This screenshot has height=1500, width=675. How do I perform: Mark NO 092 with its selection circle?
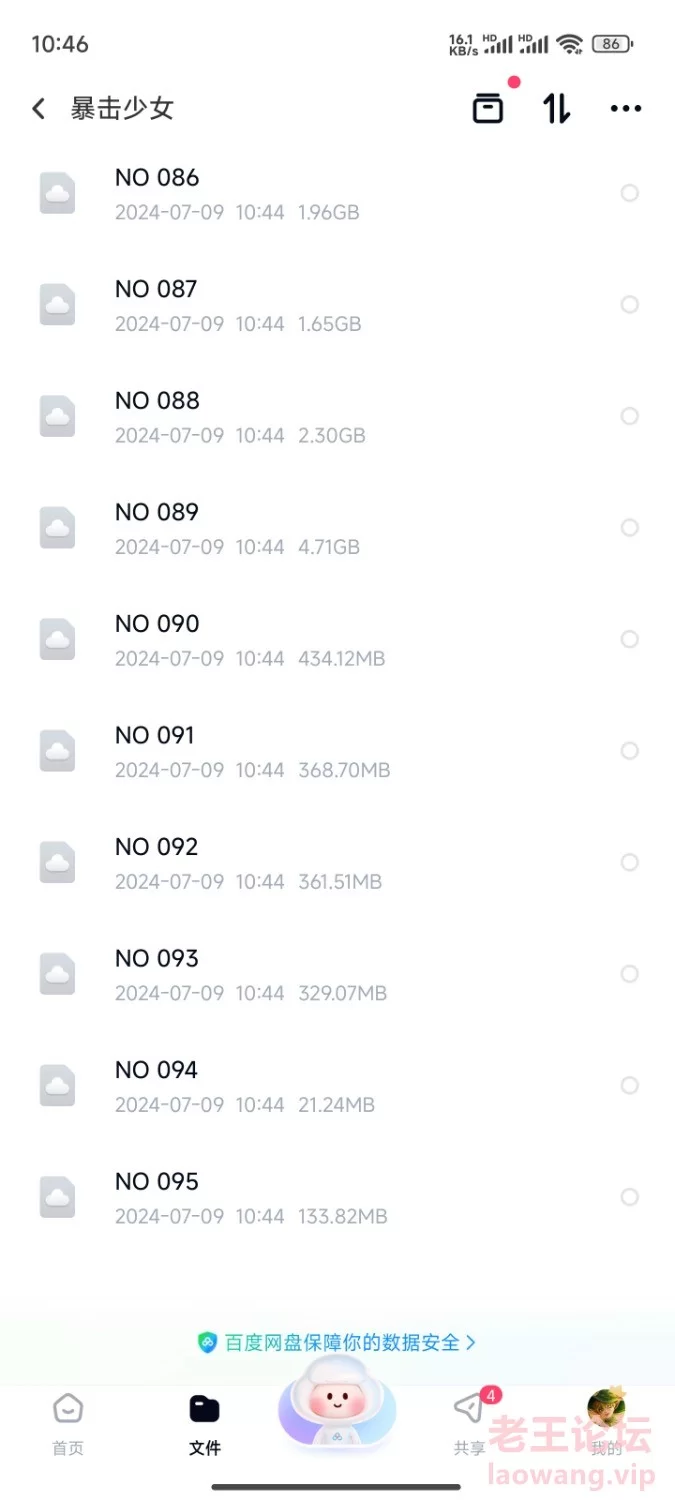point(629,862)
